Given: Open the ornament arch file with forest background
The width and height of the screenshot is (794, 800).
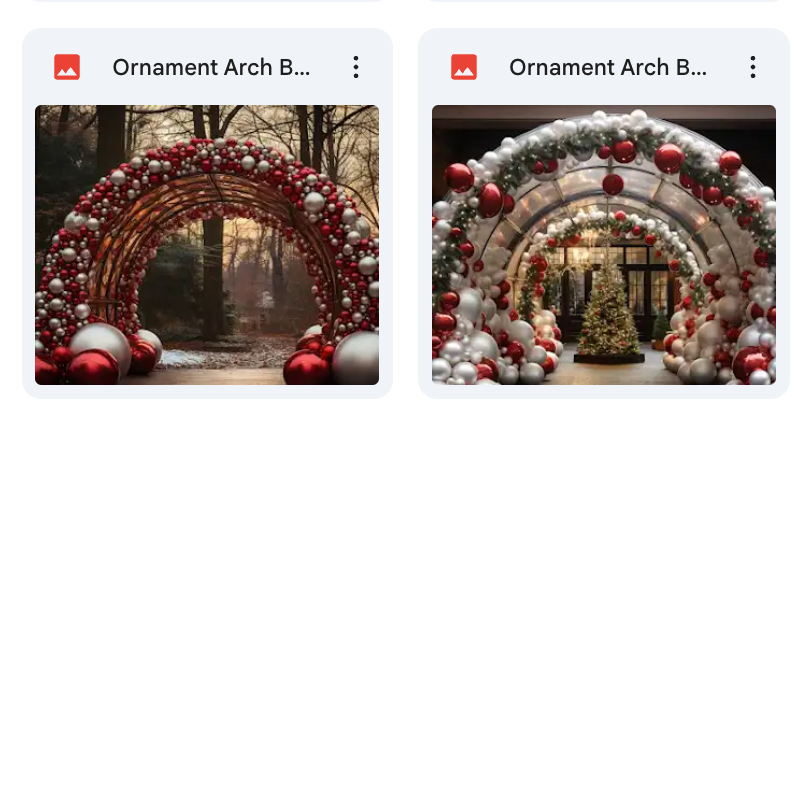Looking at the screenshot, I should tap(207, 244).
